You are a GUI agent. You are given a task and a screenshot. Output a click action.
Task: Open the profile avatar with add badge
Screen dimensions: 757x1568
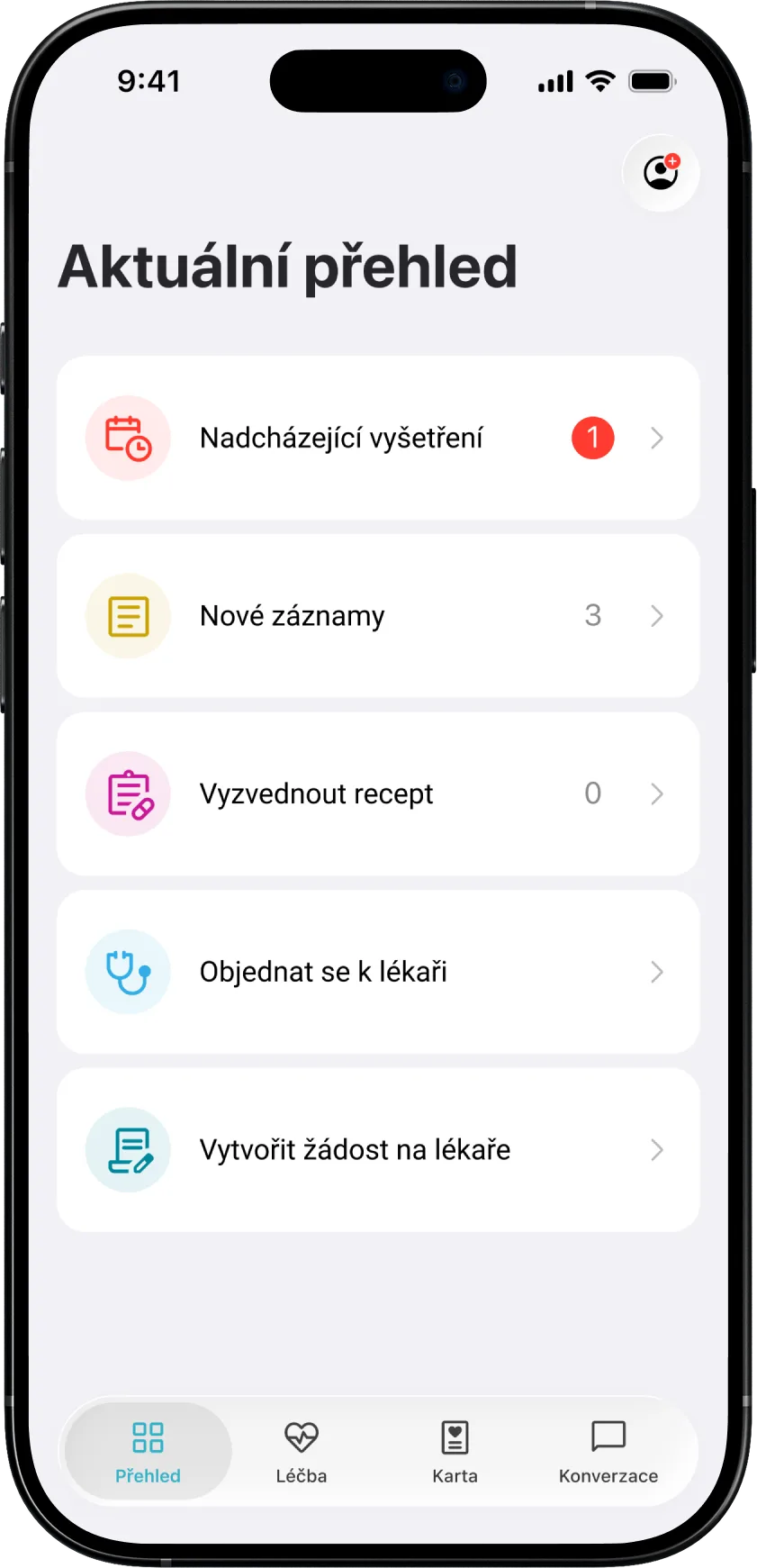660,173
